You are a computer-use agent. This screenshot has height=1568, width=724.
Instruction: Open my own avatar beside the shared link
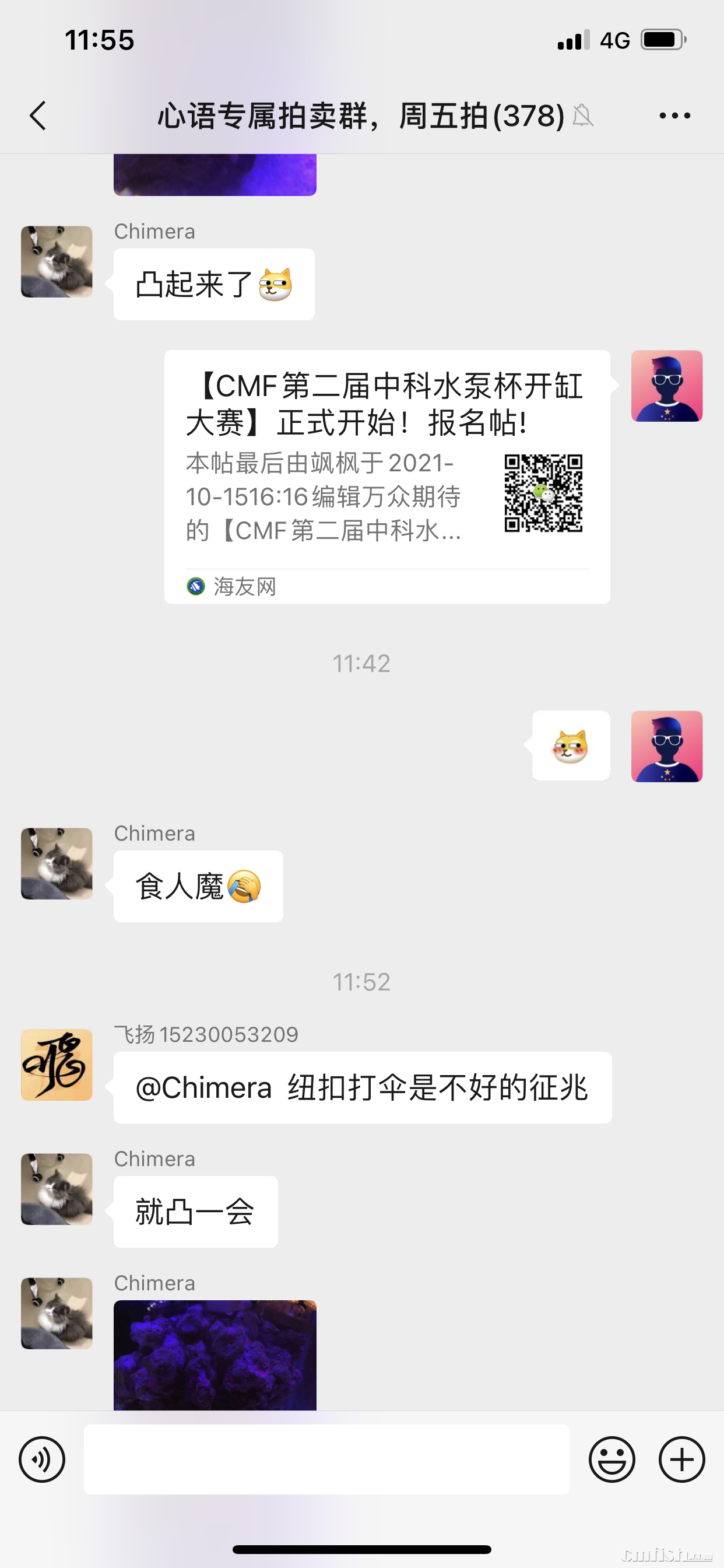click(x=666, y=386)
